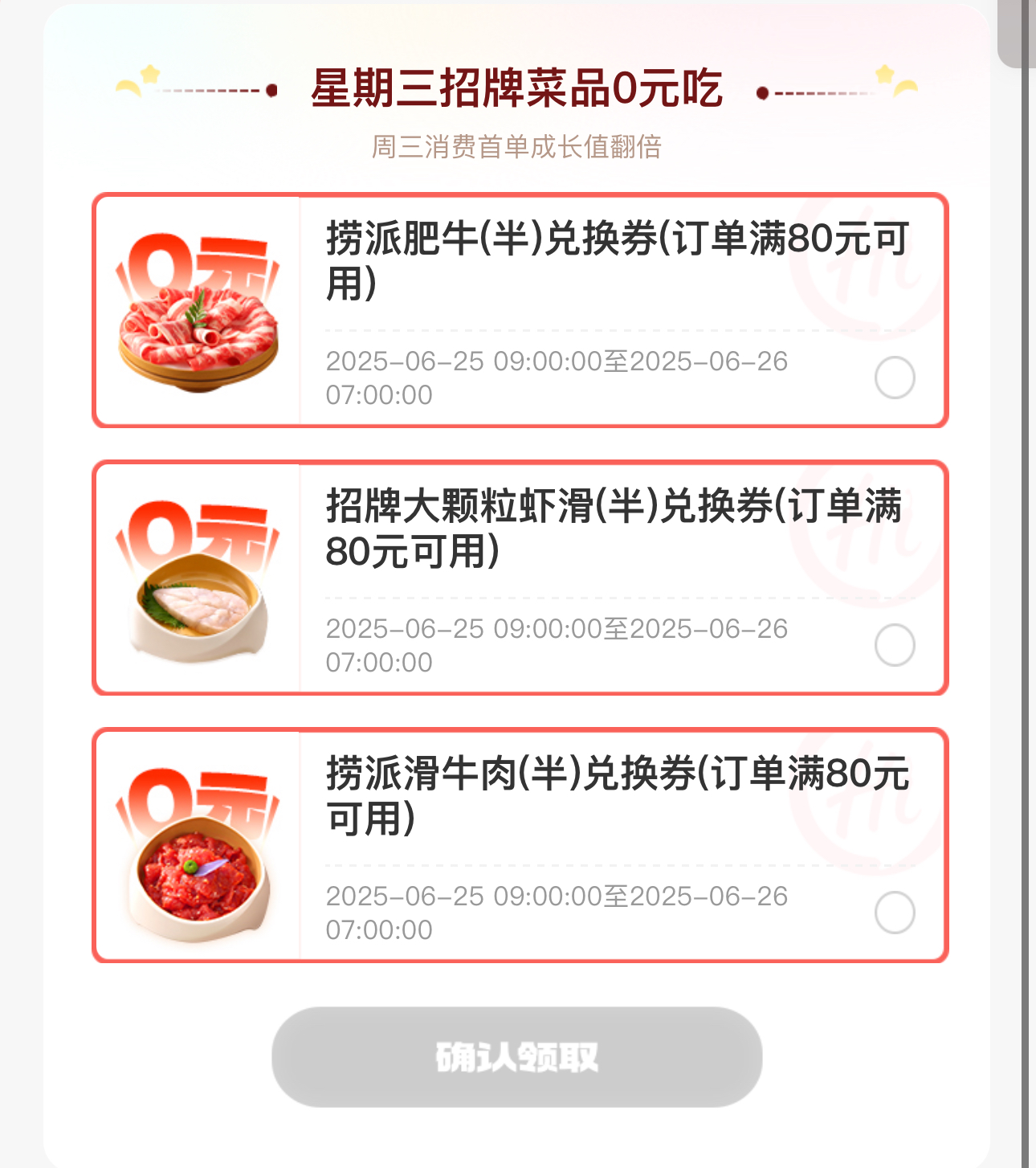Viewport: 1036px width, 1168px height.
Task: Select the 捞派肥牛(半) coupon radio button
Action: tap(895, 378)
